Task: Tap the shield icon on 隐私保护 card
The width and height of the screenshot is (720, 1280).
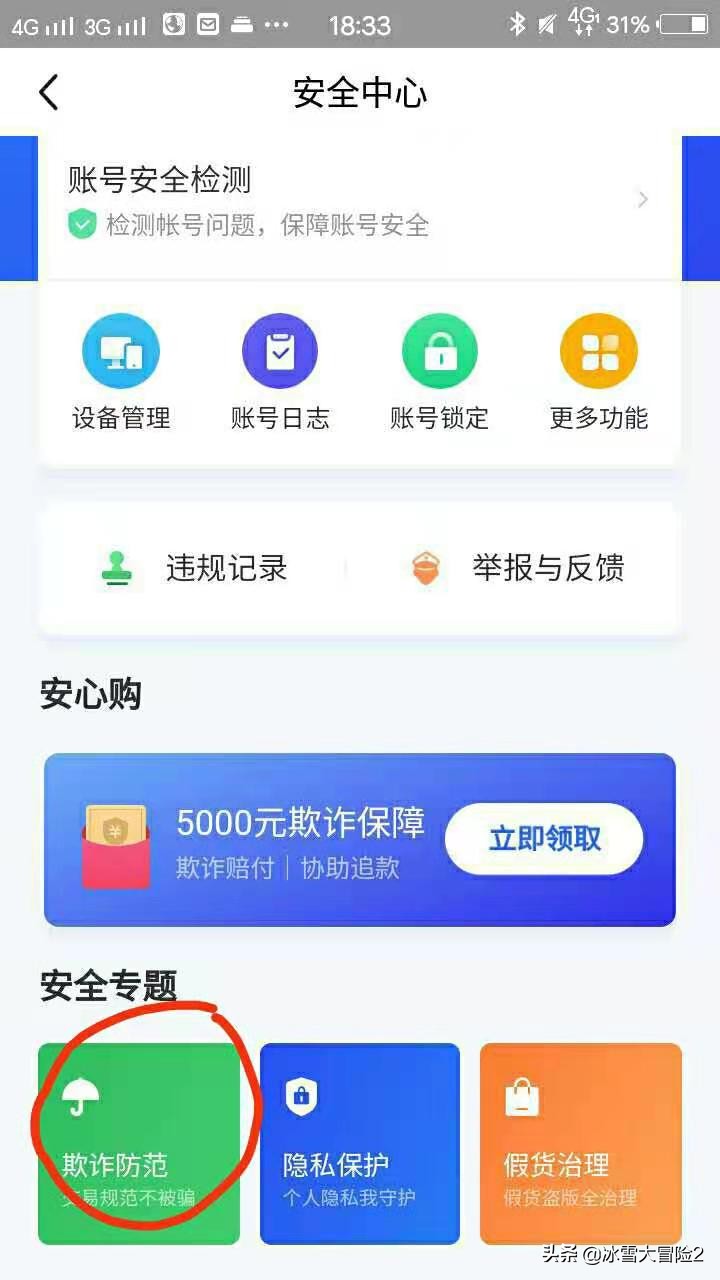Action: point(300,1095)
